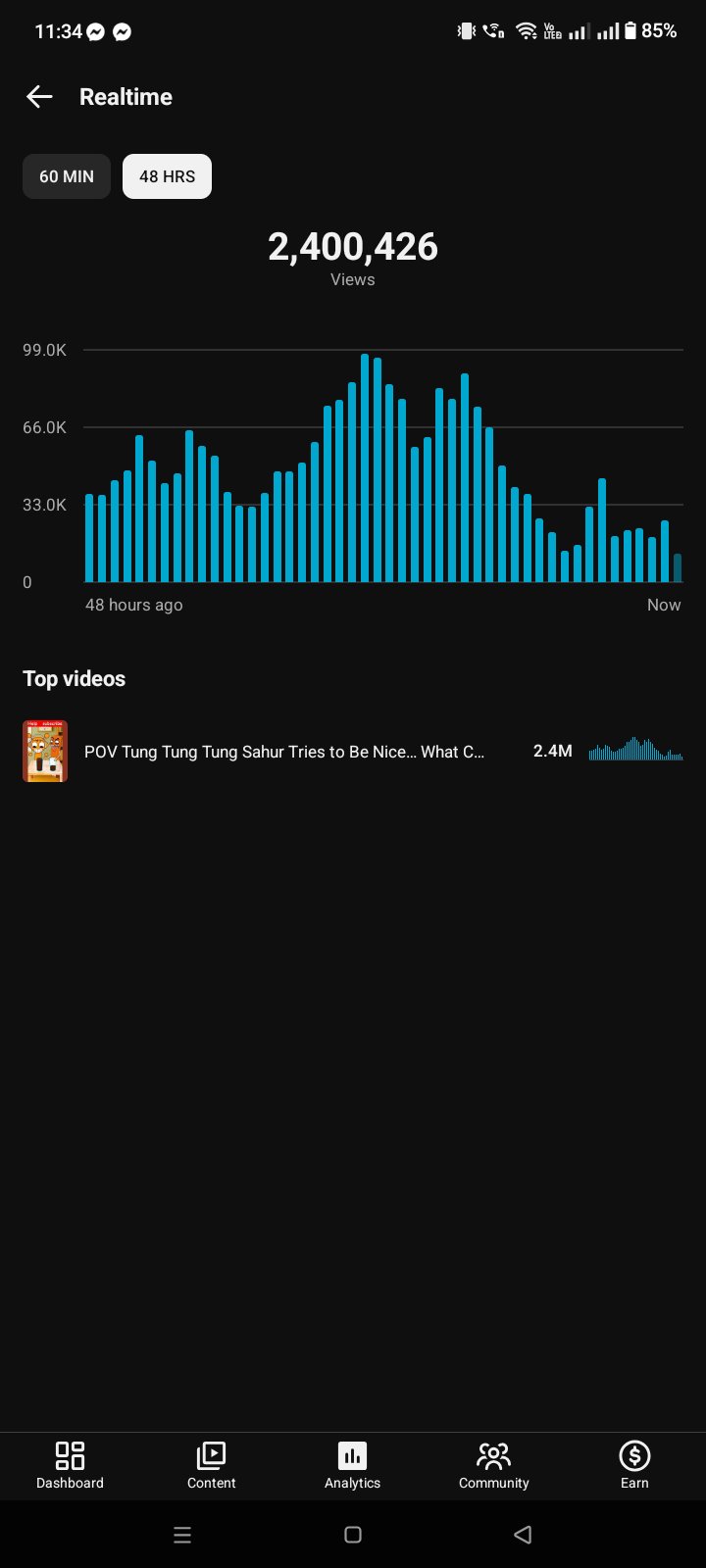Open recent apps from navigation bar
This screenshot has width=706, height=1568.
pyautogui.click(x=182, y=1535)
